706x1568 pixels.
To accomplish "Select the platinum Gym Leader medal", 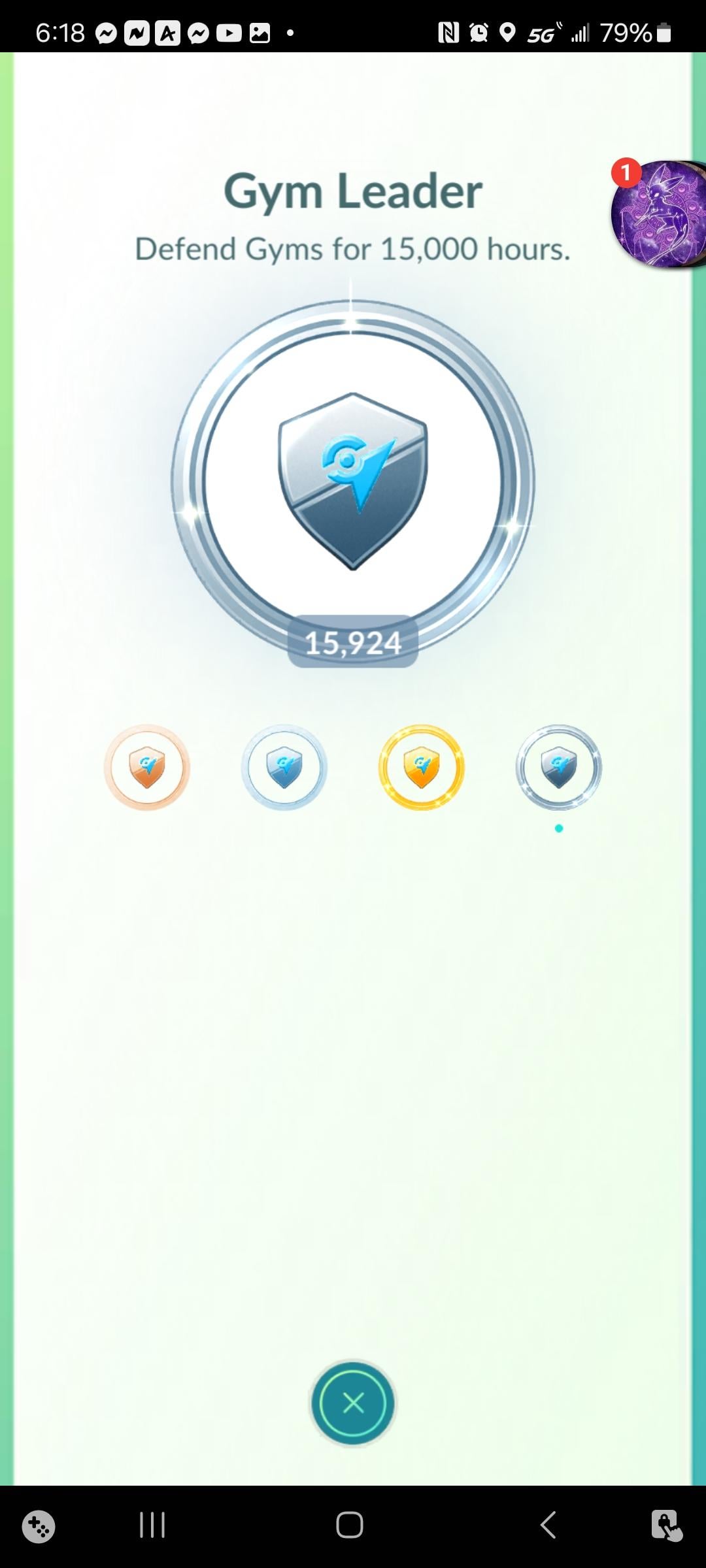I will tap(558, 767).
